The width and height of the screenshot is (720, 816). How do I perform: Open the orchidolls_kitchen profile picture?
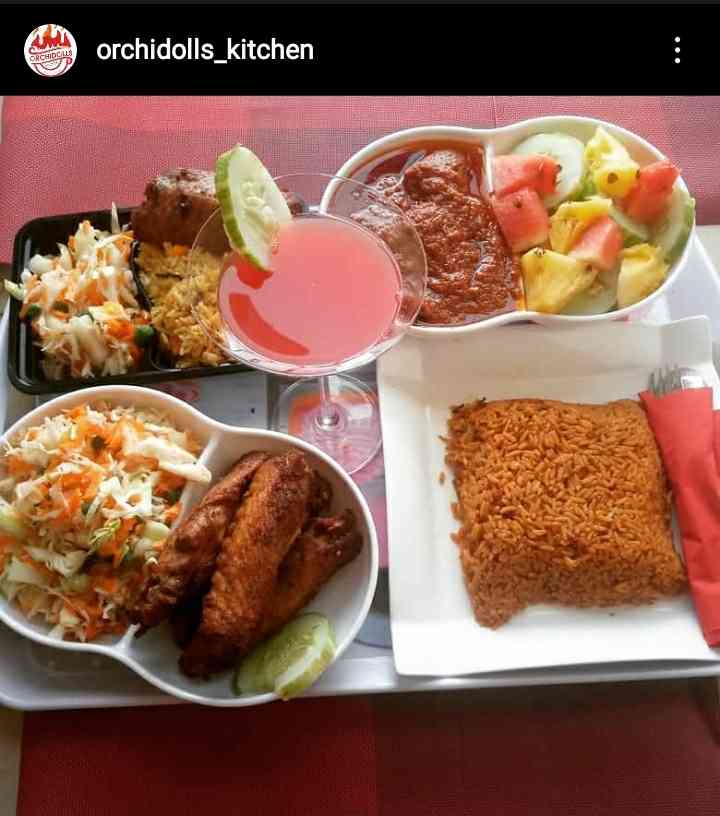click(x=50, y=50)
